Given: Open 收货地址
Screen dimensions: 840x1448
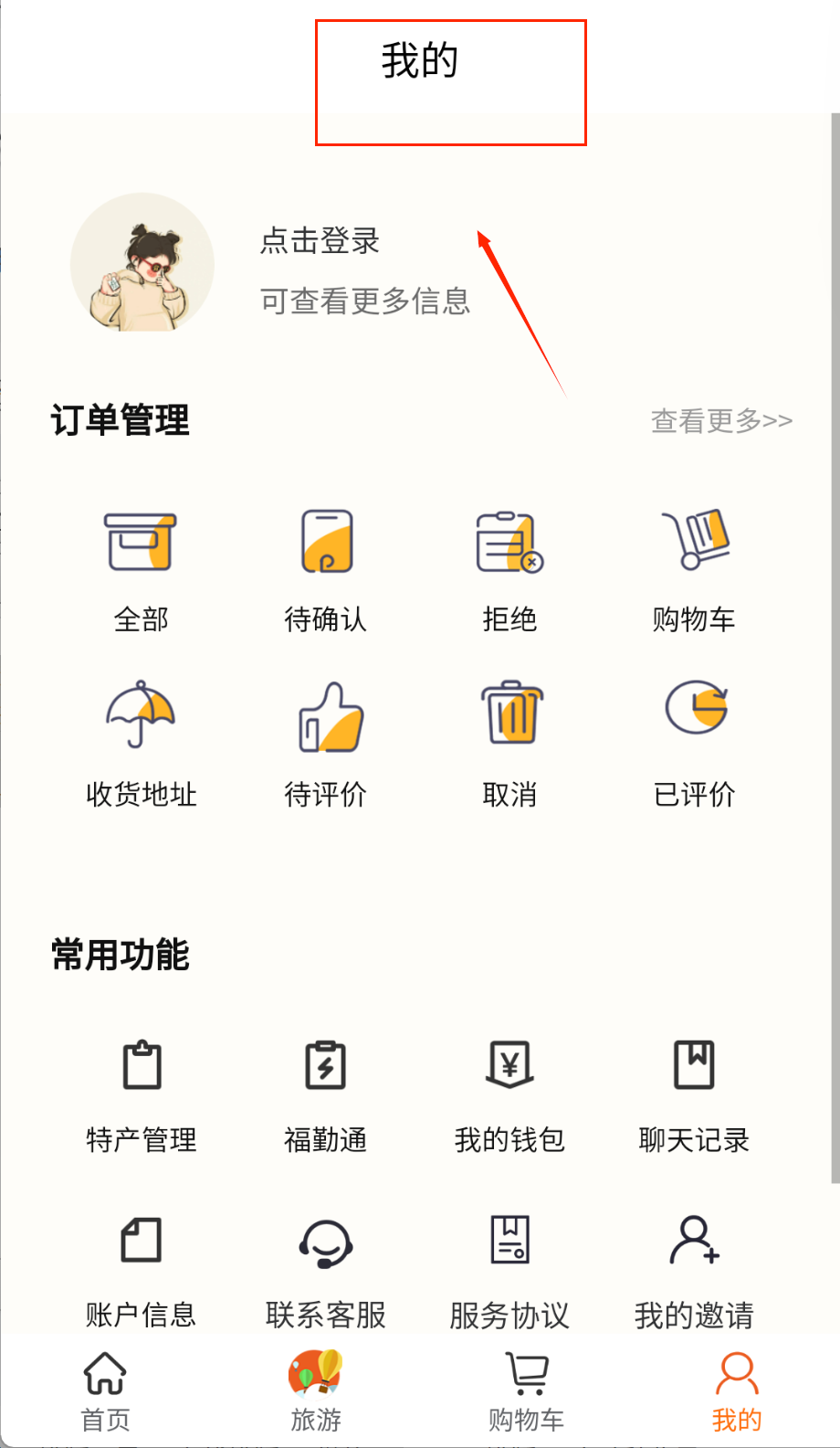Looking at the screenshot, I should pos(141,742).
